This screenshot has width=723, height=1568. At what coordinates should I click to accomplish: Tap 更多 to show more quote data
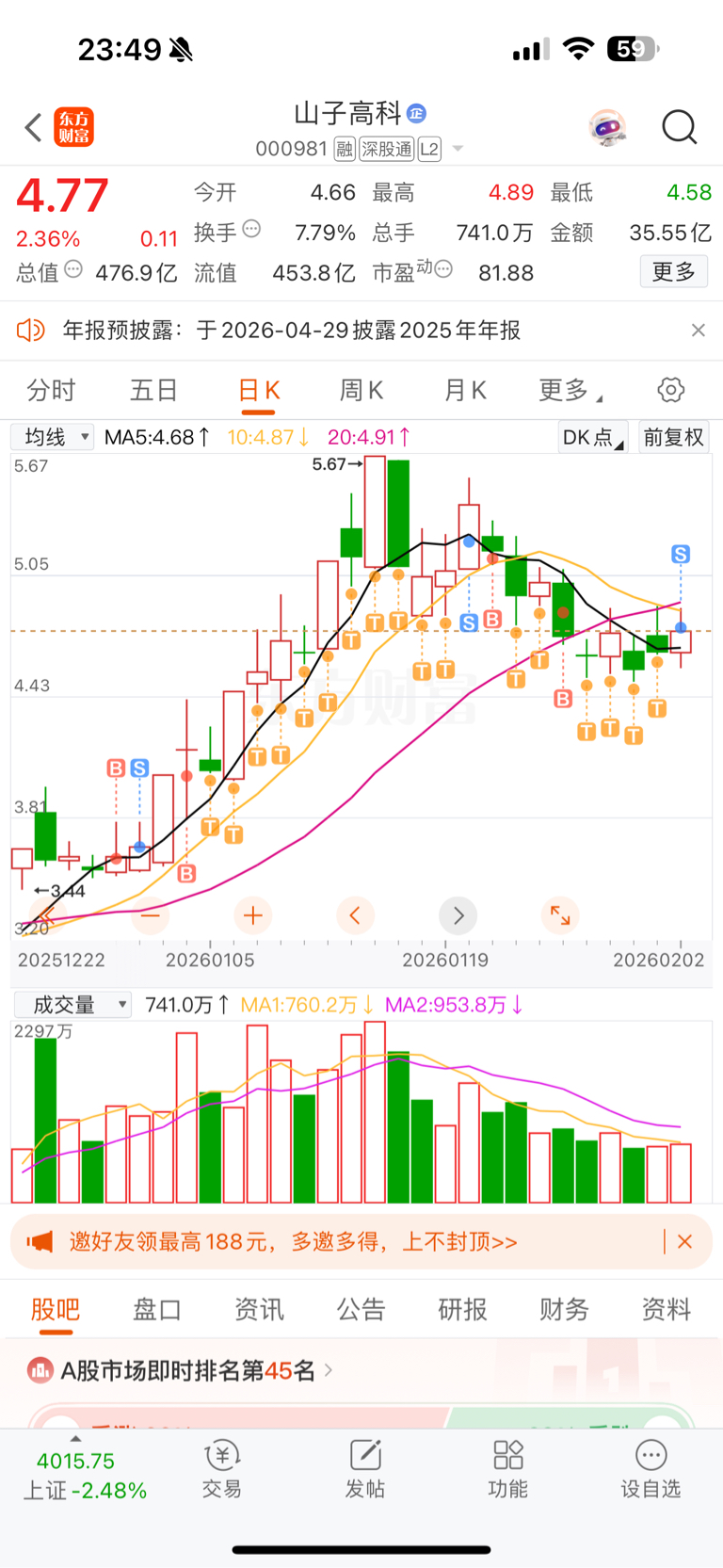click(673, 272)
